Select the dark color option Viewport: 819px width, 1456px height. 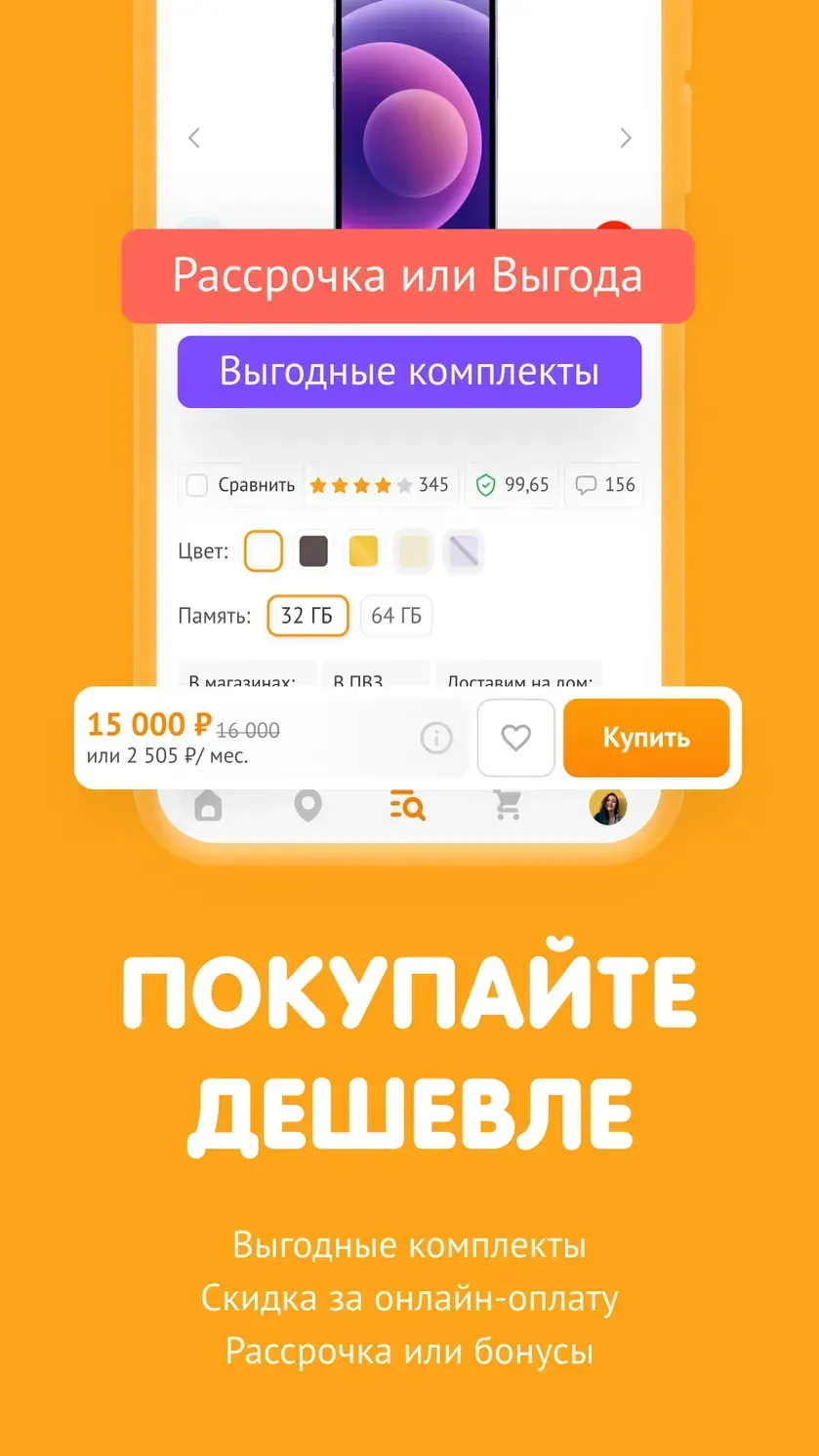point(312,550)
